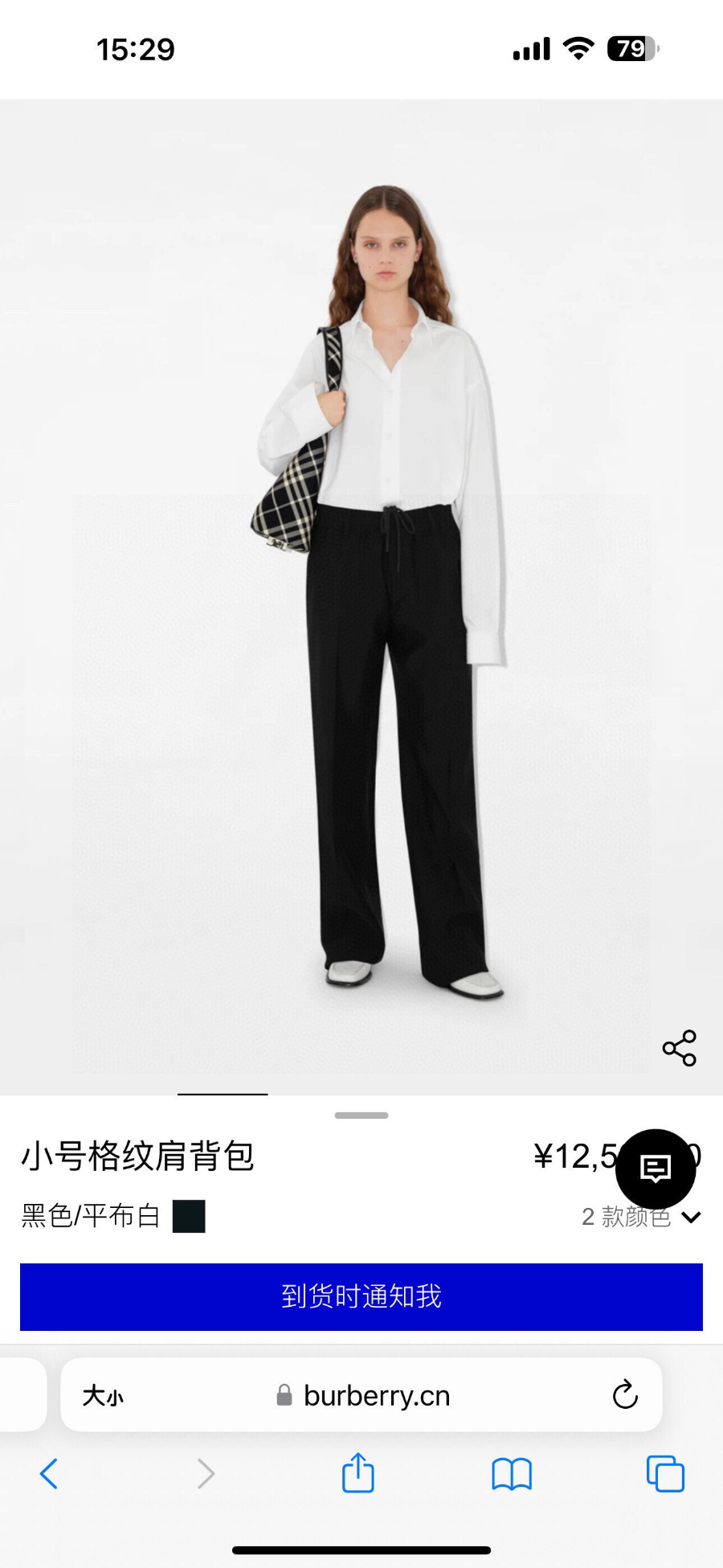
Task: Select the black/calico color swatch
Action: (189, 1216)
